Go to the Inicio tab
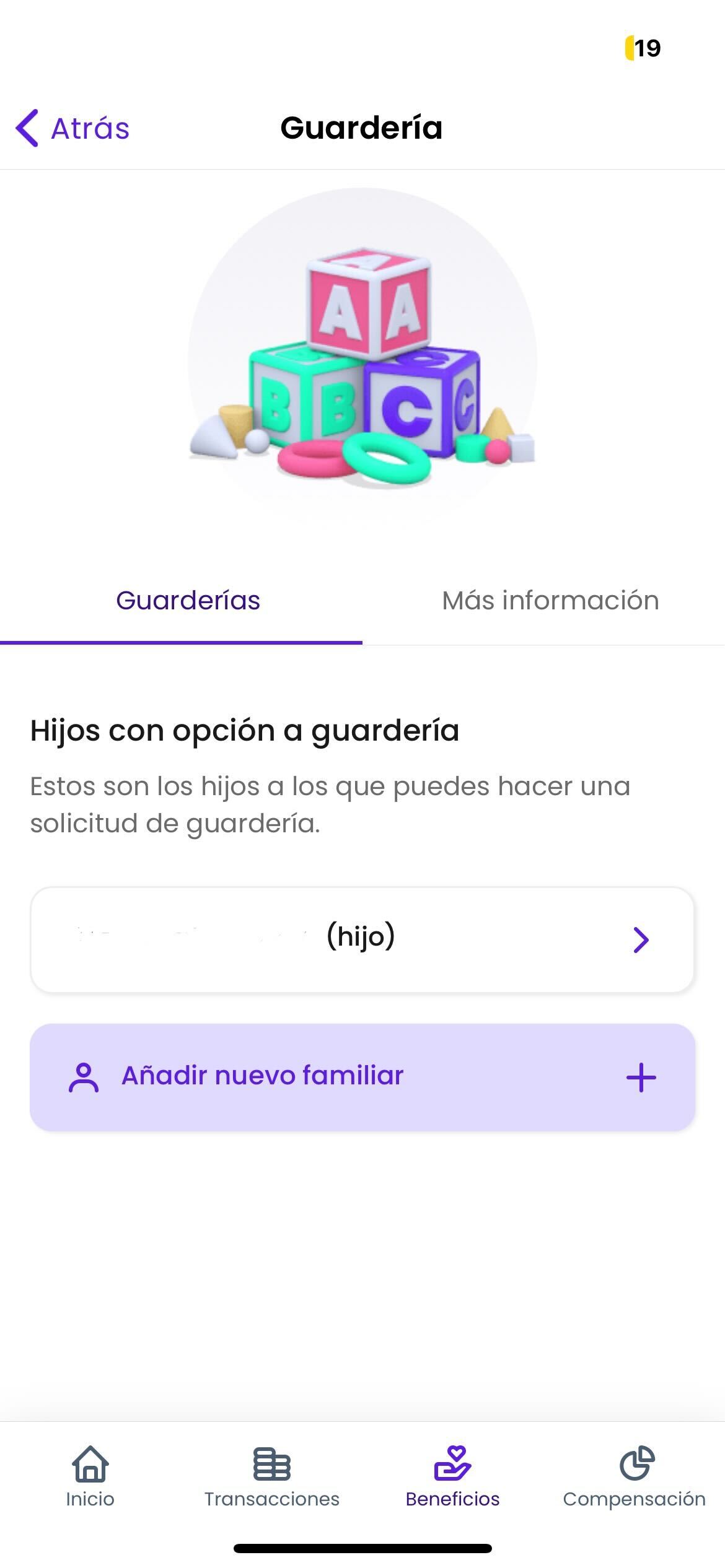Viewport: 725px width, 1568px height. point(90,1478)
